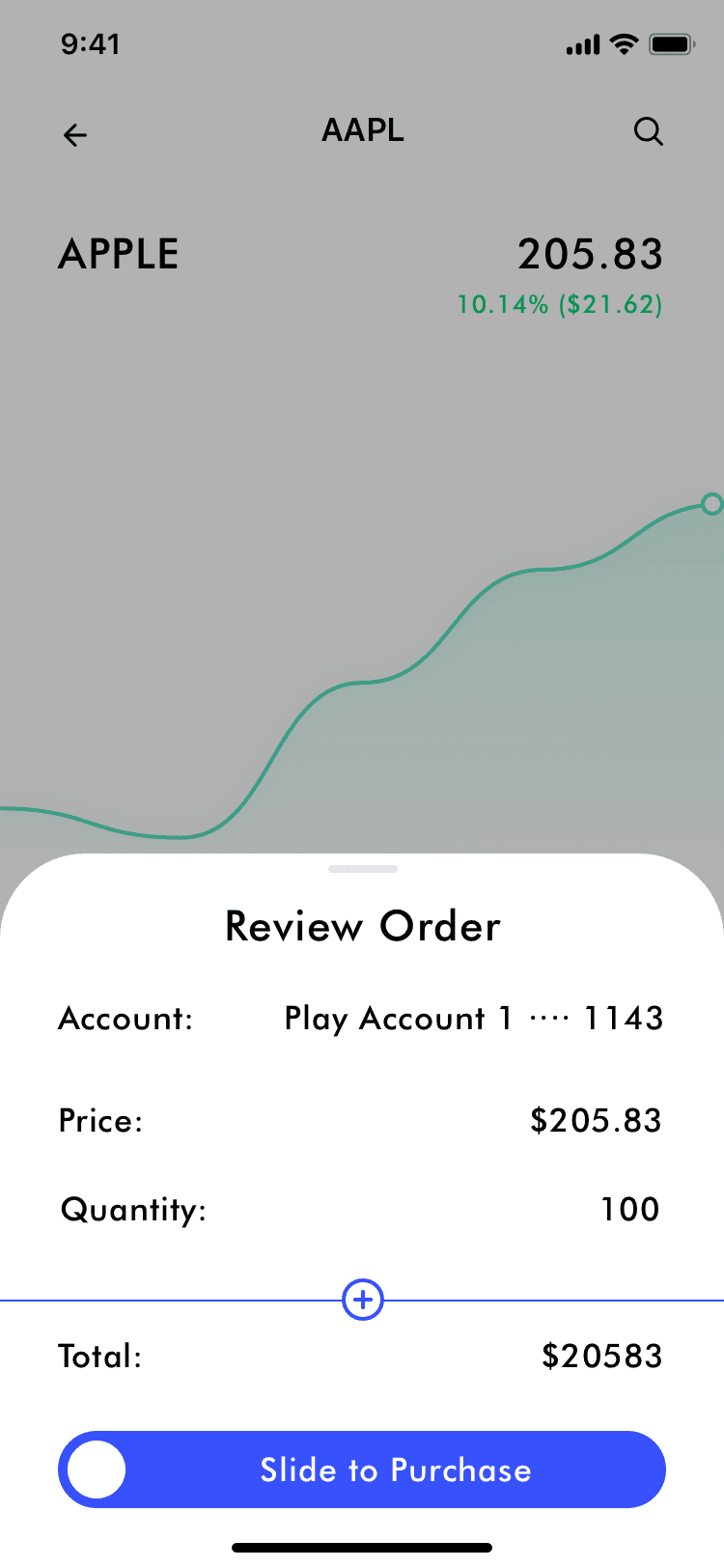Tap the plus circle above Total
This screenshot has height=1568, width=724.
coord(363,1300)
